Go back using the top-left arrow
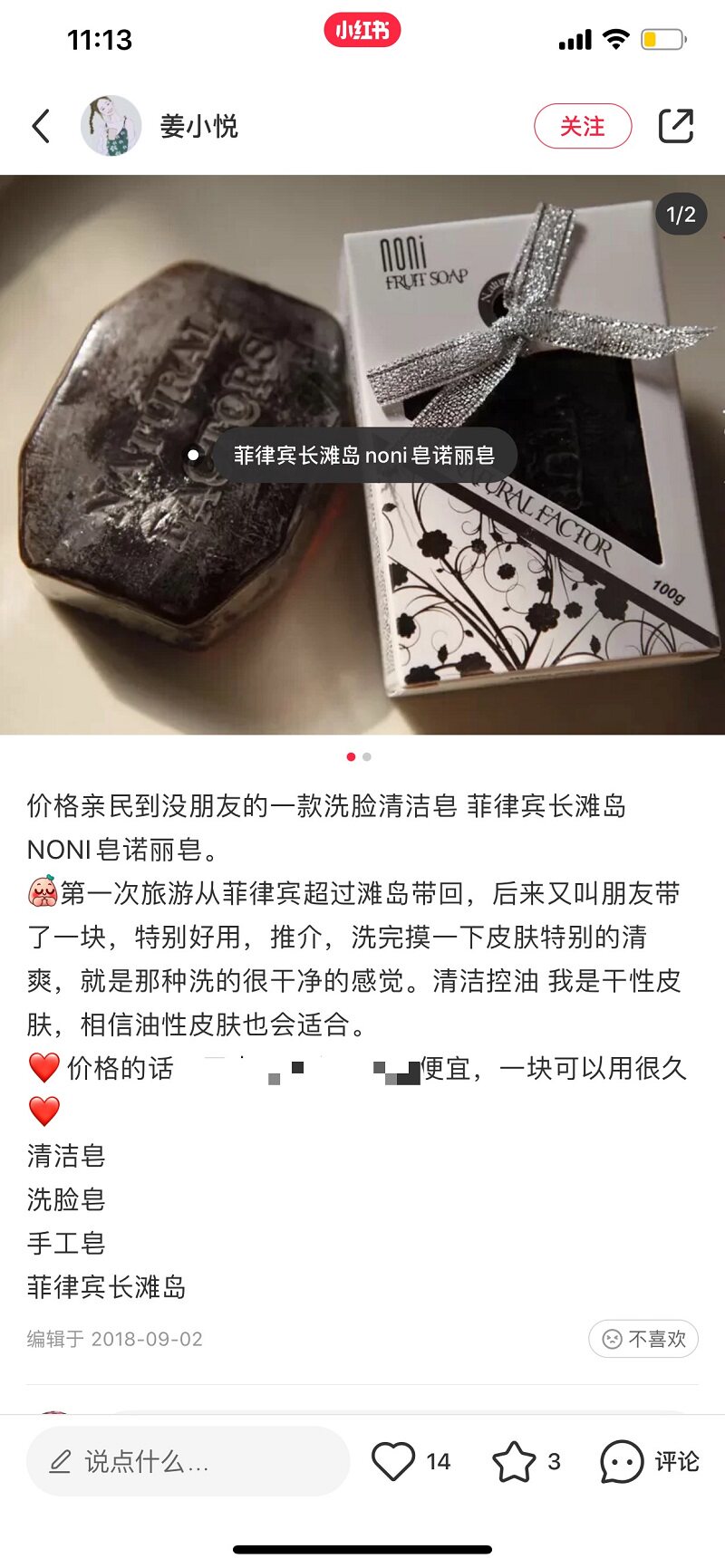 coord(41,126)
